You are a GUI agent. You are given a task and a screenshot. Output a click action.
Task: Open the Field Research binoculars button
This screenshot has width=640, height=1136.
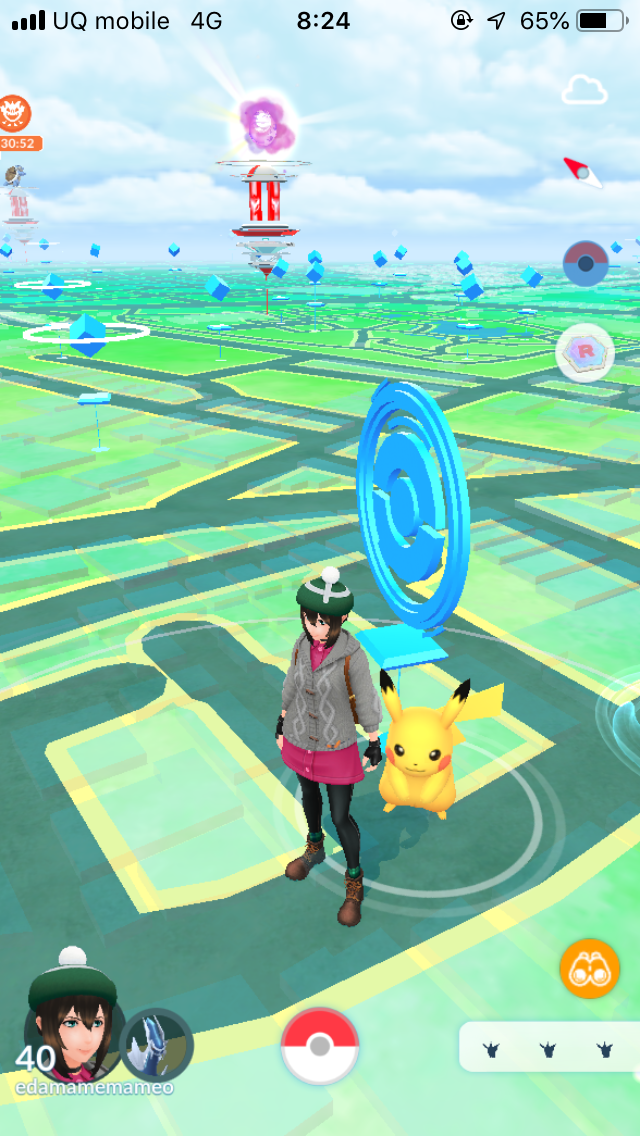point(589,969)
